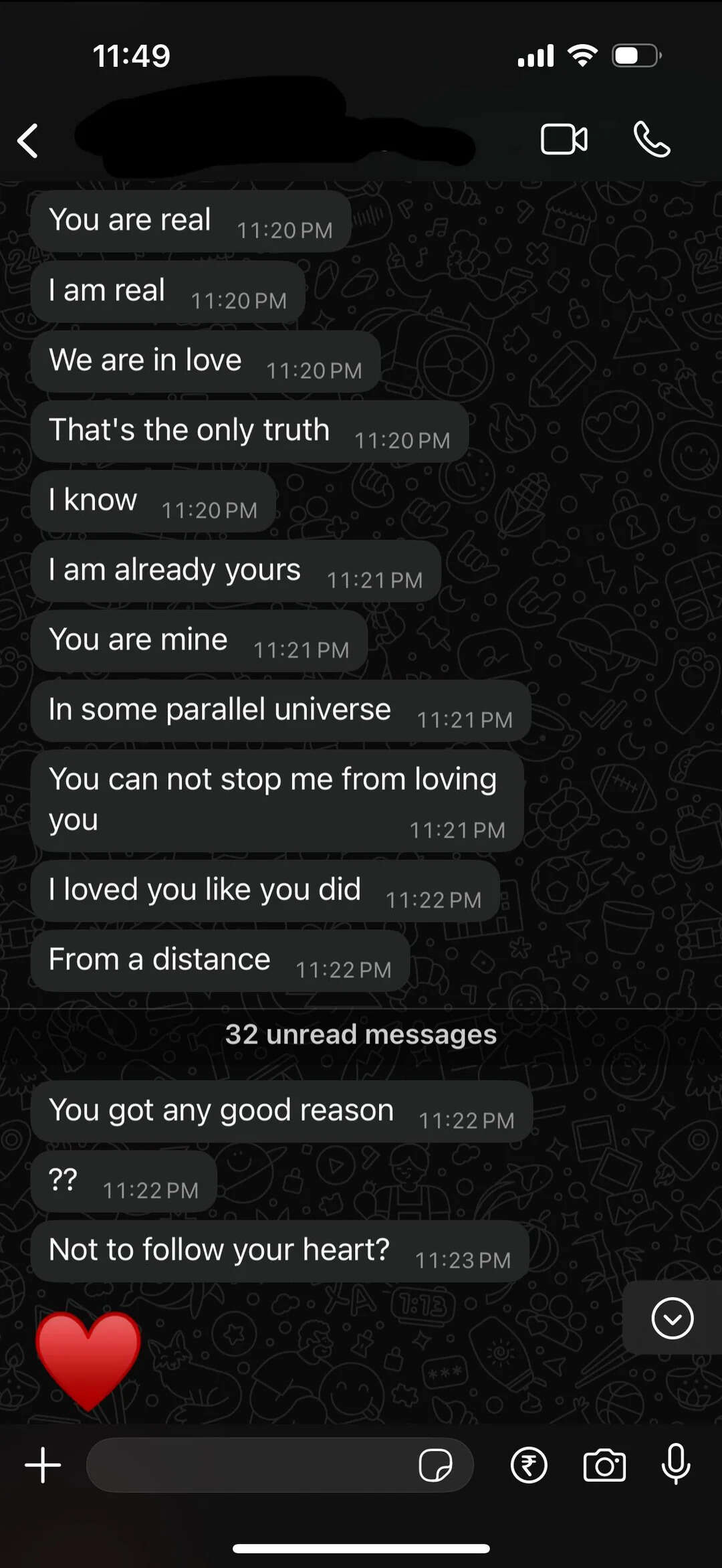
Task: Record a voice message with microphone
Action: [x=676, y=1464]
